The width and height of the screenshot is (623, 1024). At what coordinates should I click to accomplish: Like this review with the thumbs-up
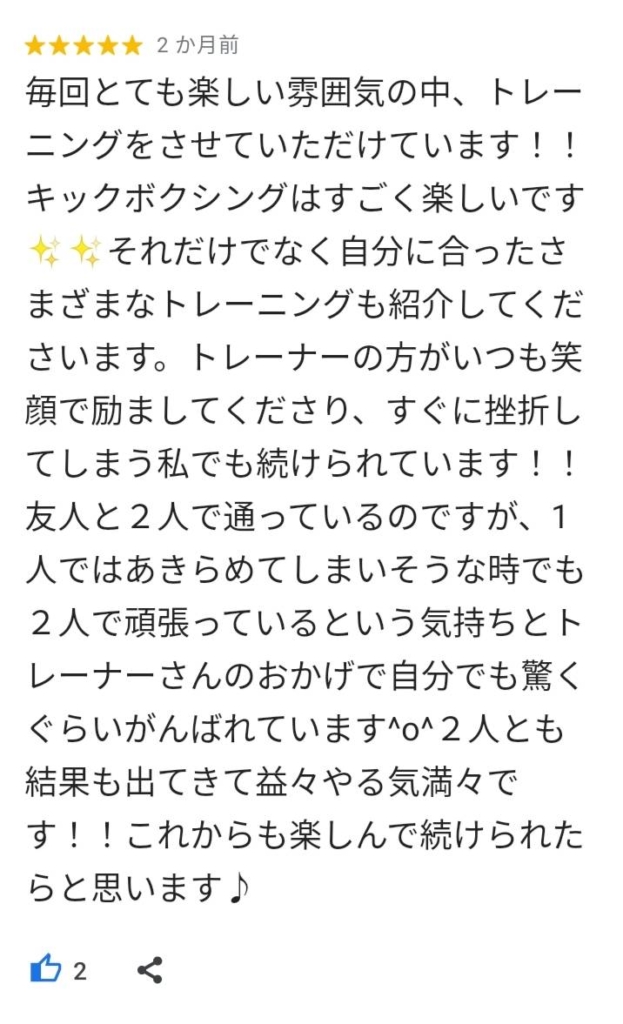tap(46, 968)
